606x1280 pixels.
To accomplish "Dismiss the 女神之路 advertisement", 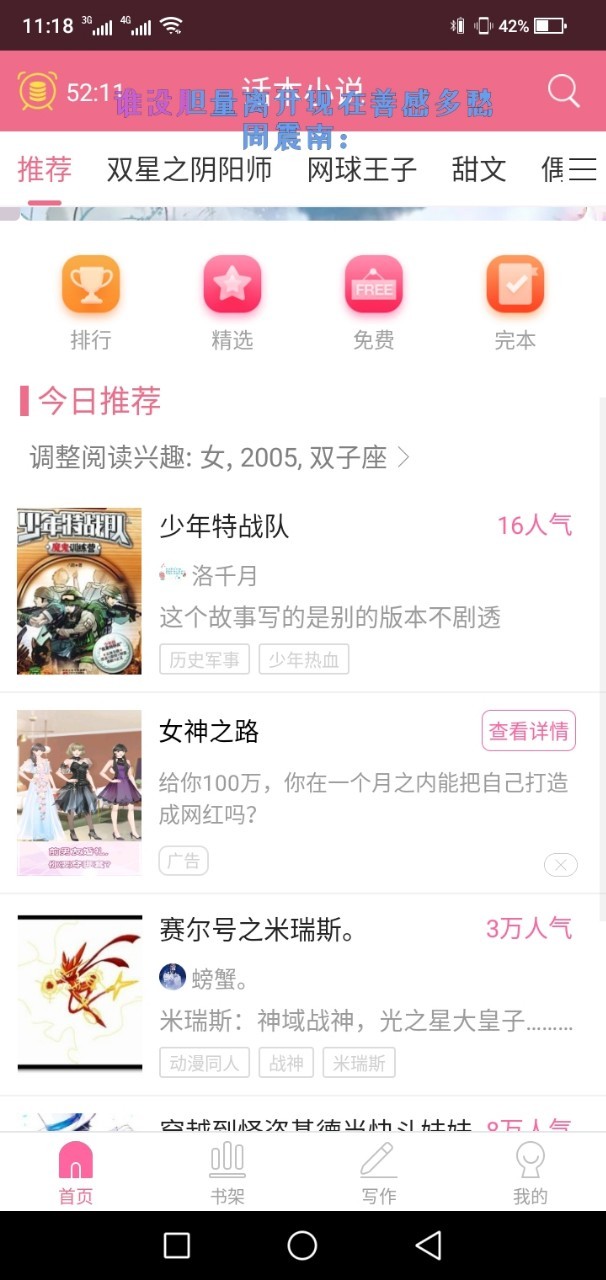I will tap(560, 865).
